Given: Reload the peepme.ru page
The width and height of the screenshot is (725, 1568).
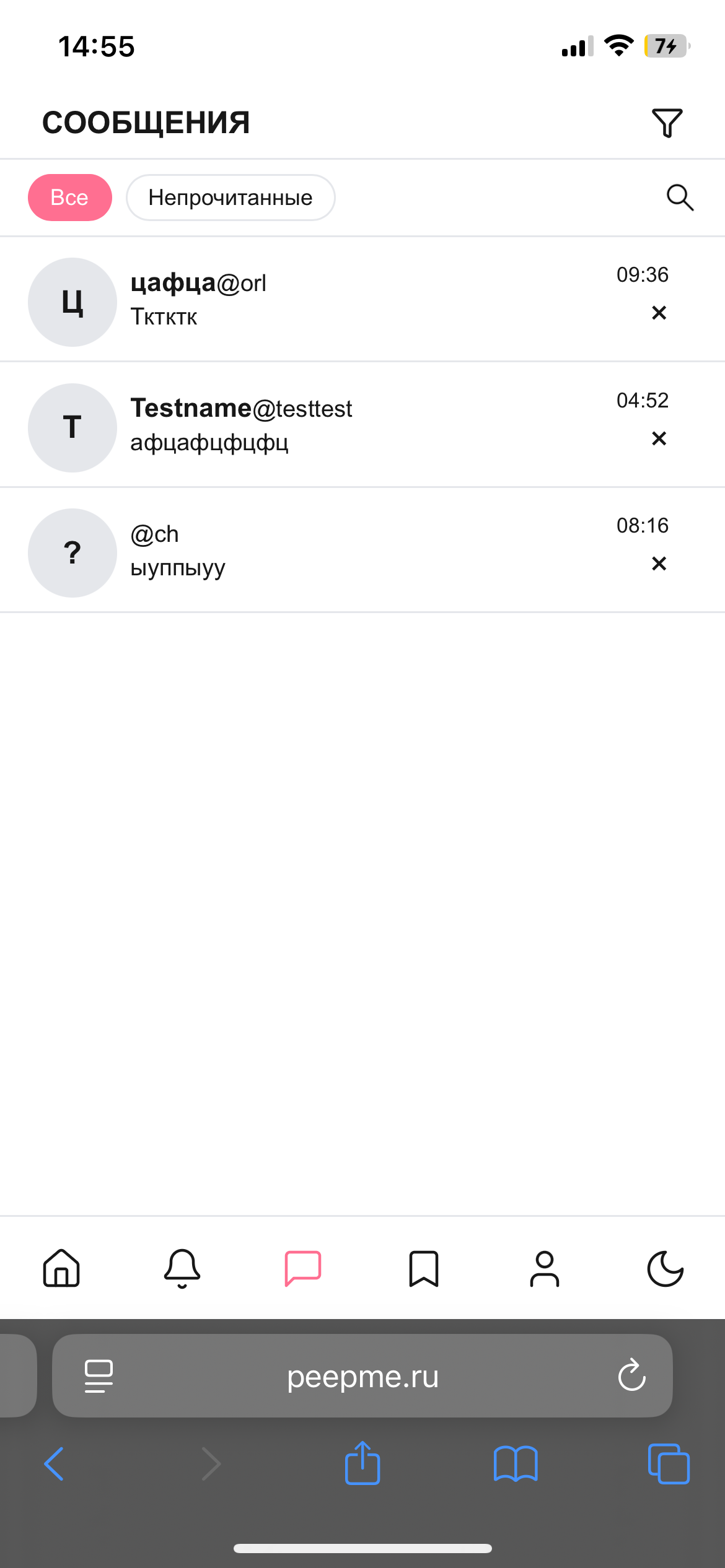Looking at the screenshot, I should click(631, 1375).
